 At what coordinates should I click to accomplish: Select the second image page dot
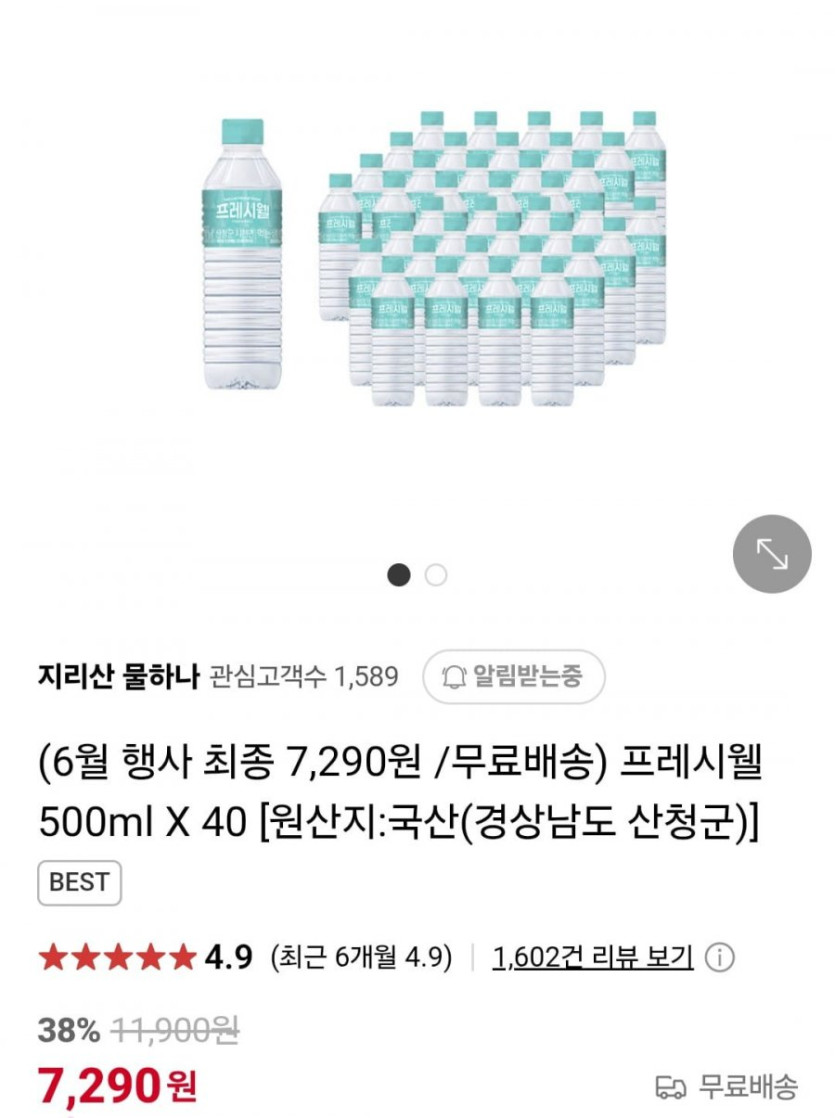pos(436,575)
